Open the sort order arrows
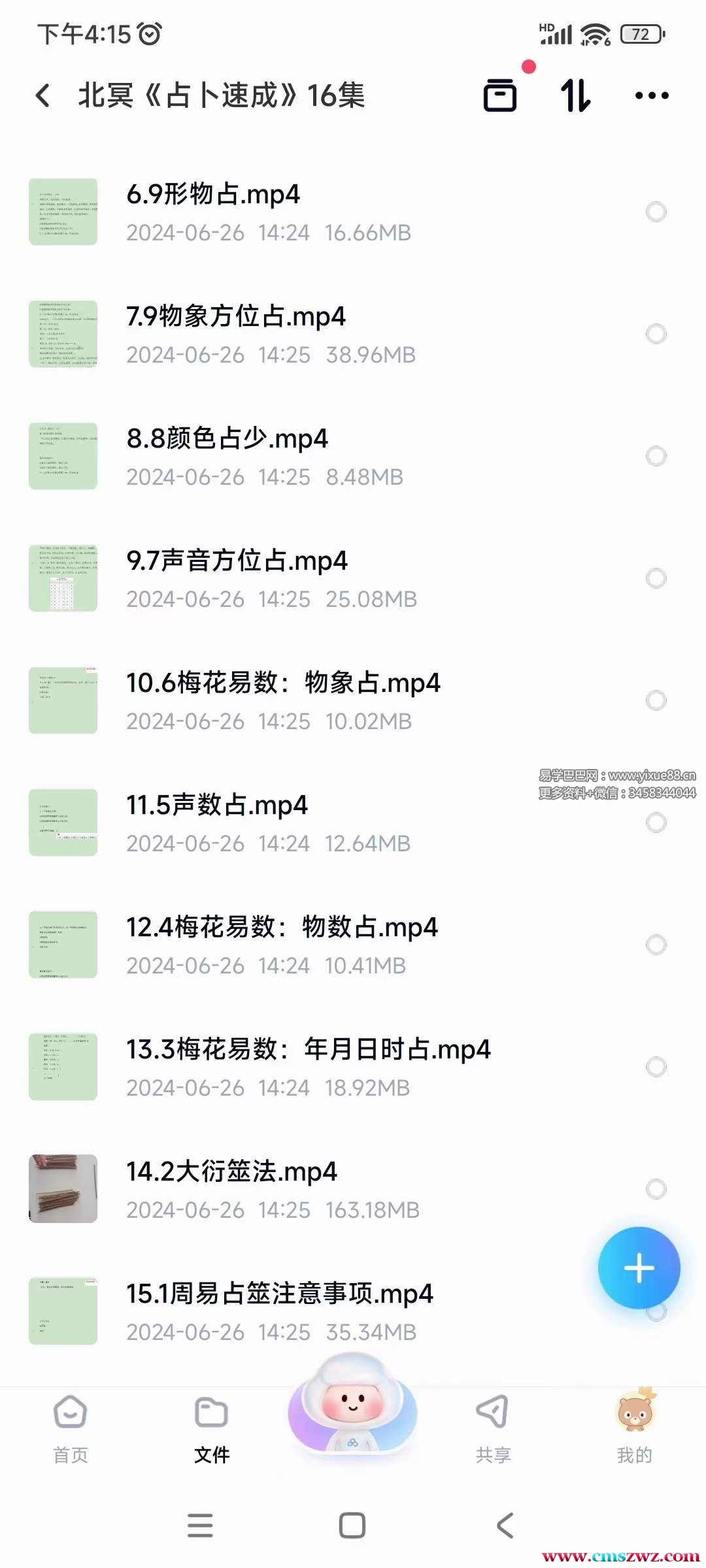Screen dimensions: 706x1568 (576, 95)
